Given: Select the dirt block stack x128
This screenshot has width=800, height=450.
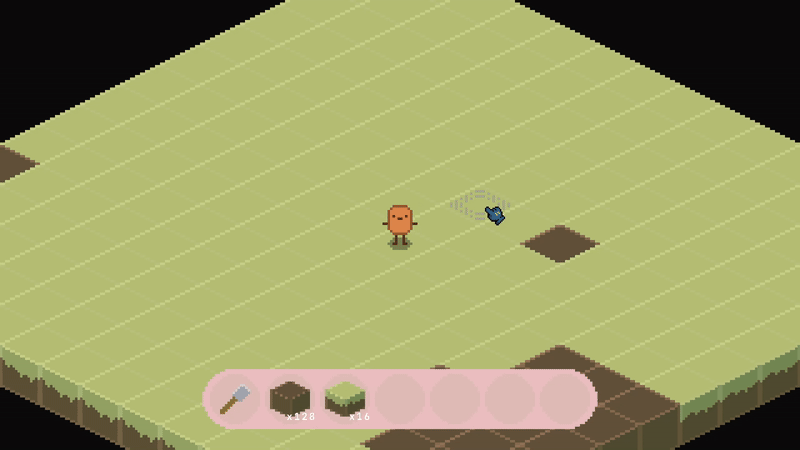Looking at the screenshot, I should 290,398.
